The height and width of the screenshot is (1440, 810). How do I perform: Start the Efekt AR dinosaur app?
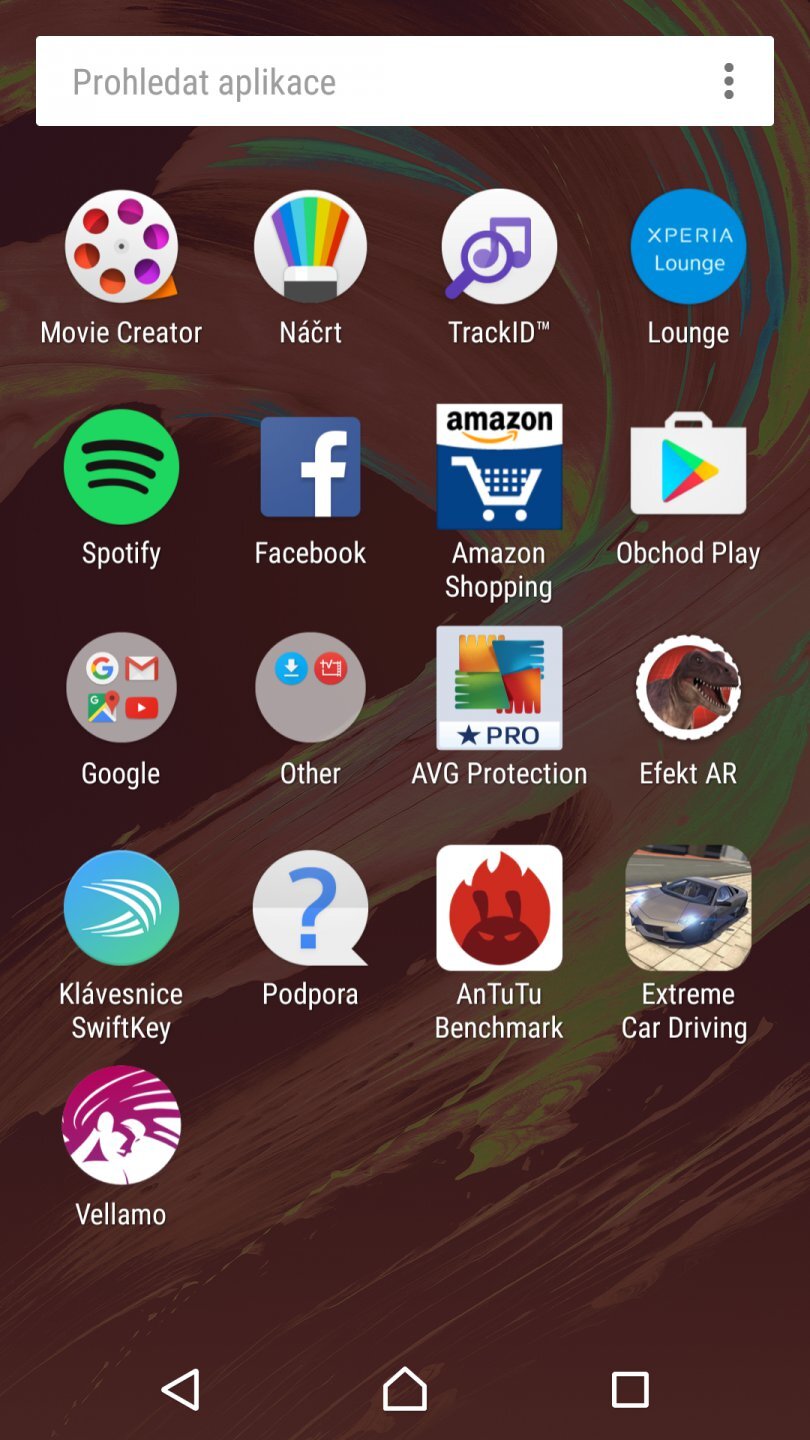pos(688,688)
